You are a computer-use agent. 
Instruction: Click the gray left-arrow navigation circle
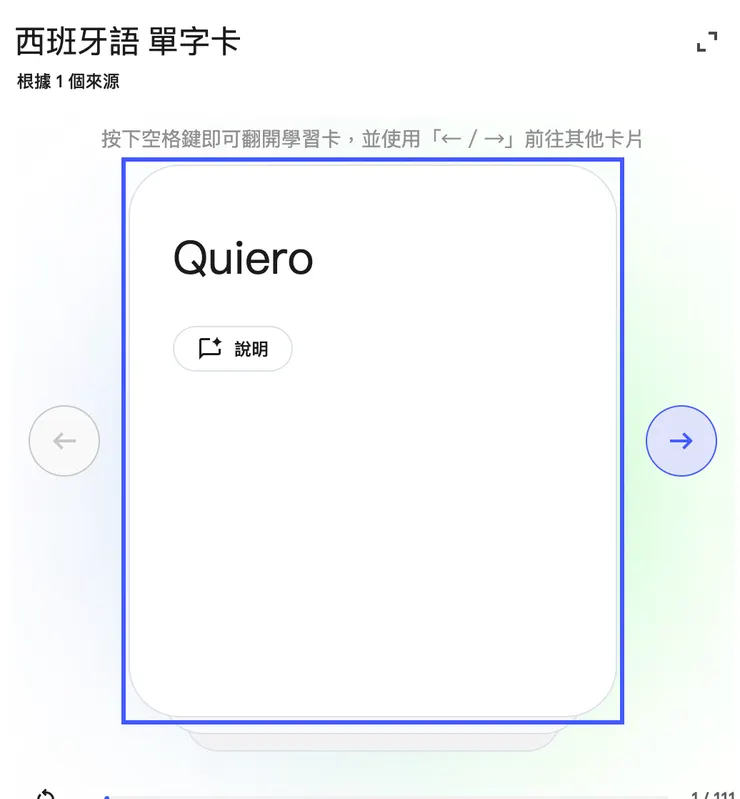click(x=64, y=440)
